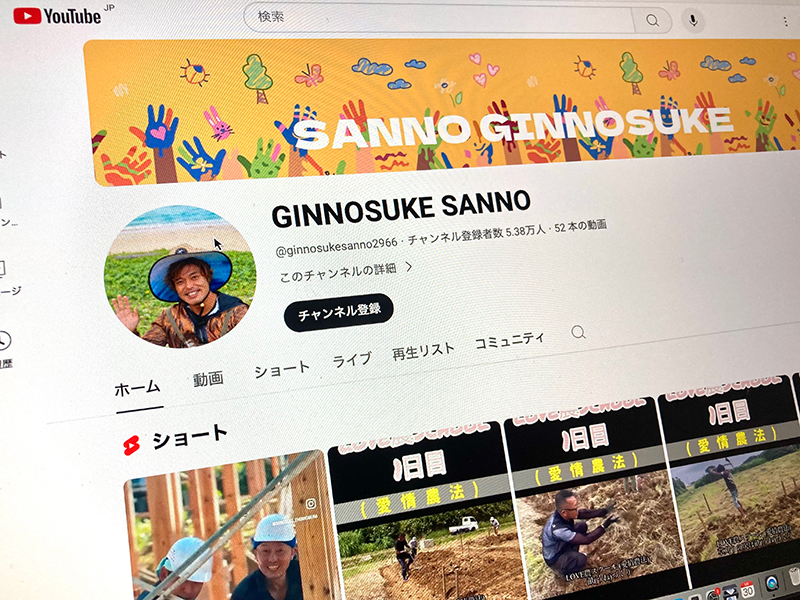
Task: Search within this channel via magnifier icon
Action: [578, 332]
